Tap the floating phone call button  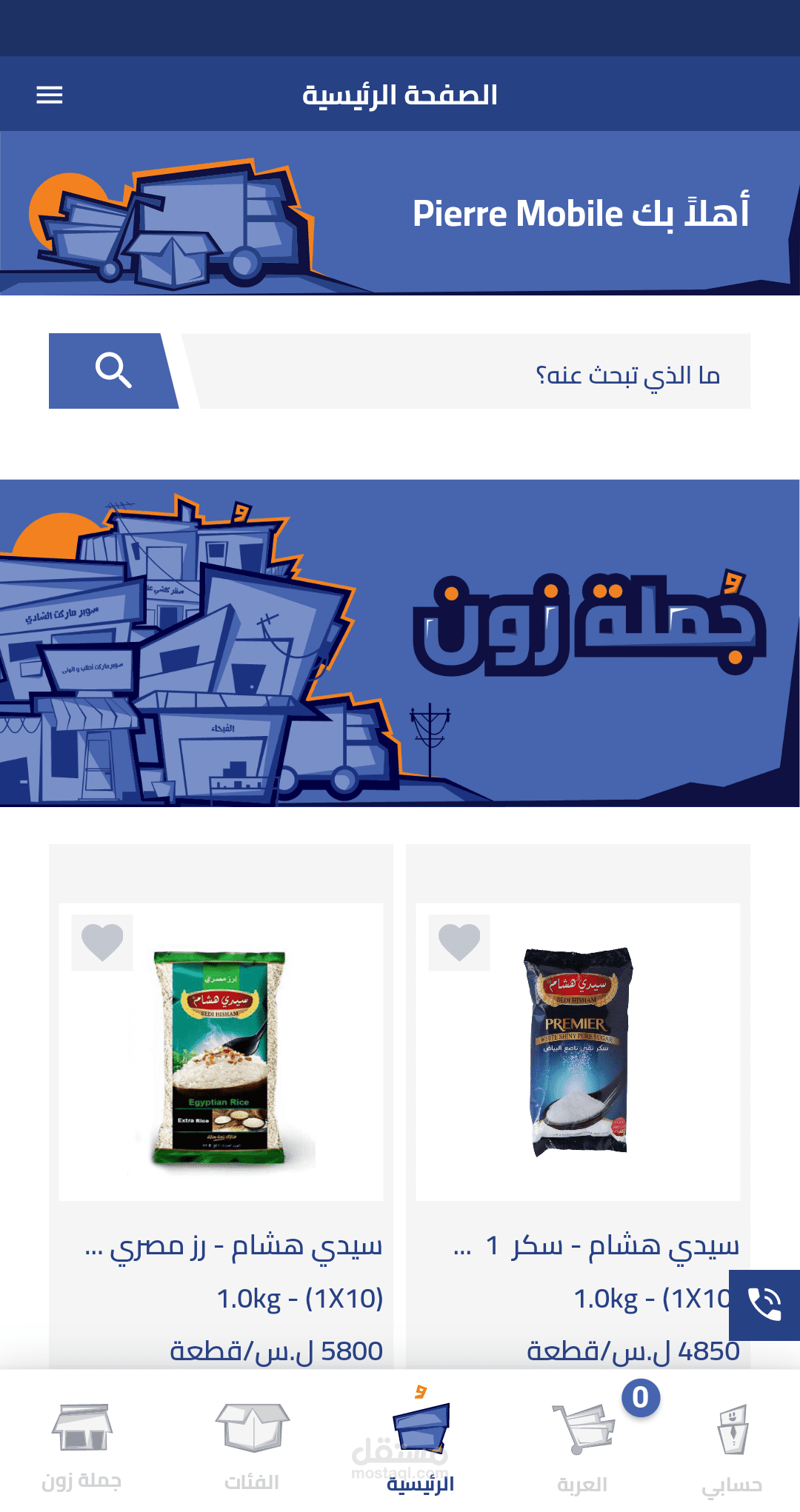(x=764, y=1305)
